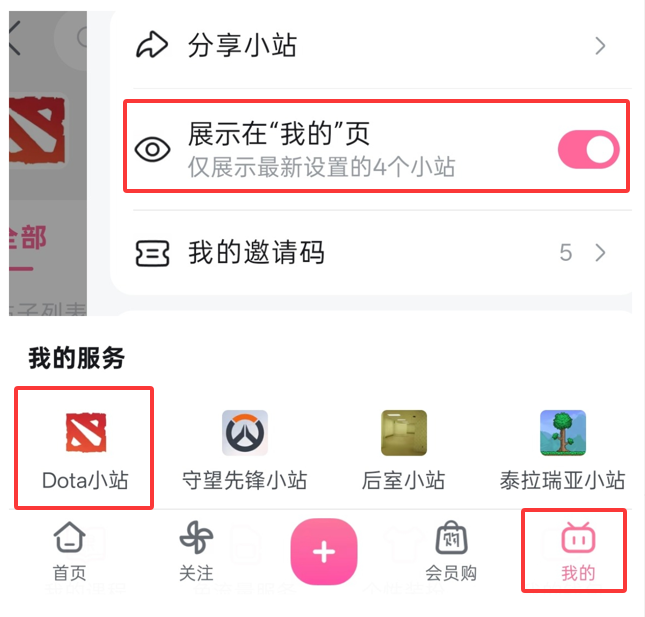Switch to the 首页 tab
This screenshot has height=617, width=645.
pos(69,552)
